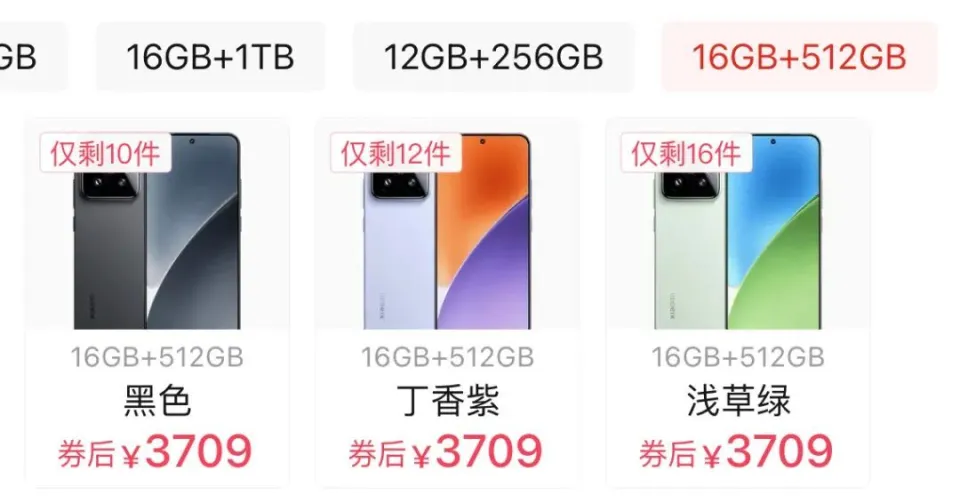
Task: Pick the 黑色 color variant card
Action: (x=157, y=300)
